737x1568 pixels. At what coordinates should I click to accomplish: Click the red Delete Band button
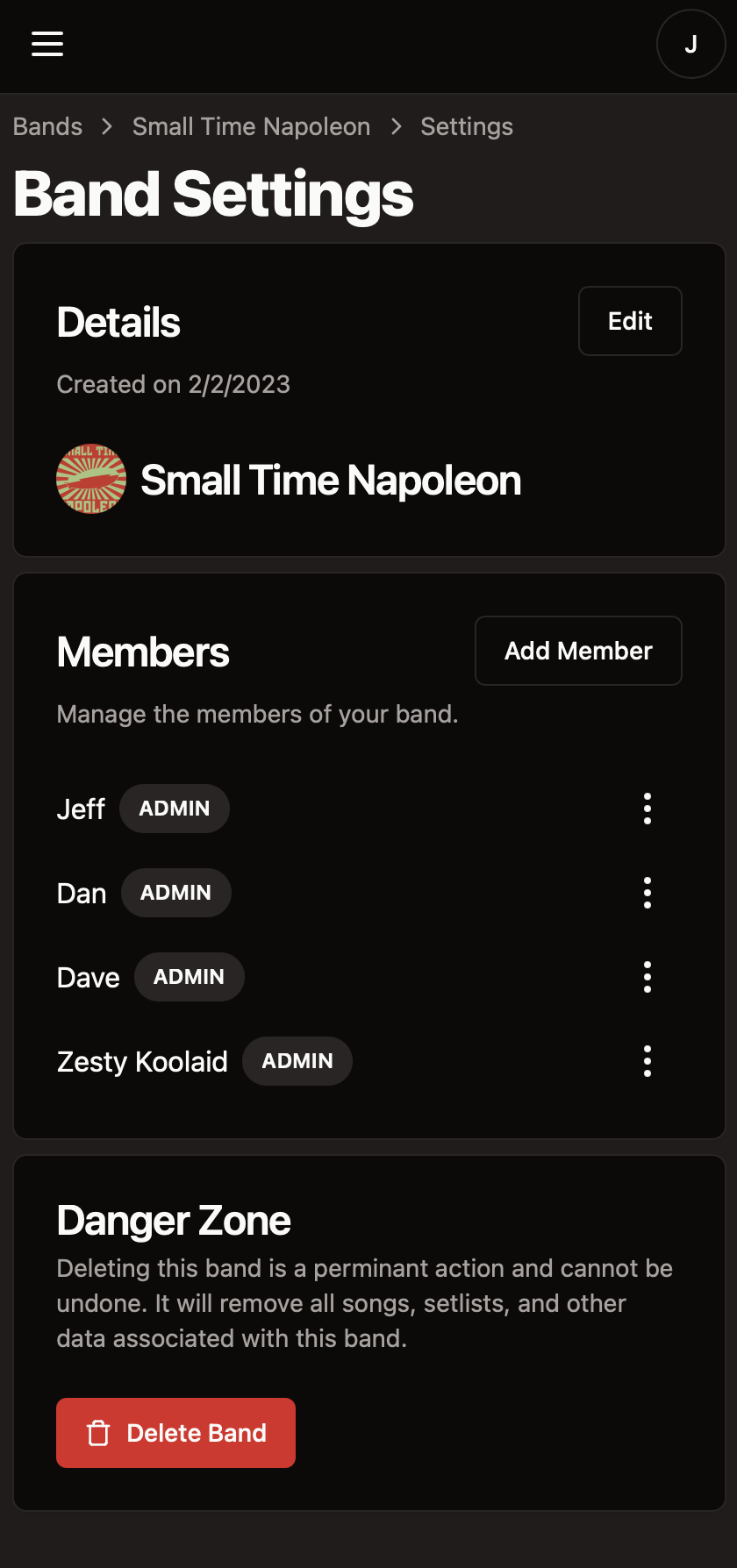point(175,1432)
